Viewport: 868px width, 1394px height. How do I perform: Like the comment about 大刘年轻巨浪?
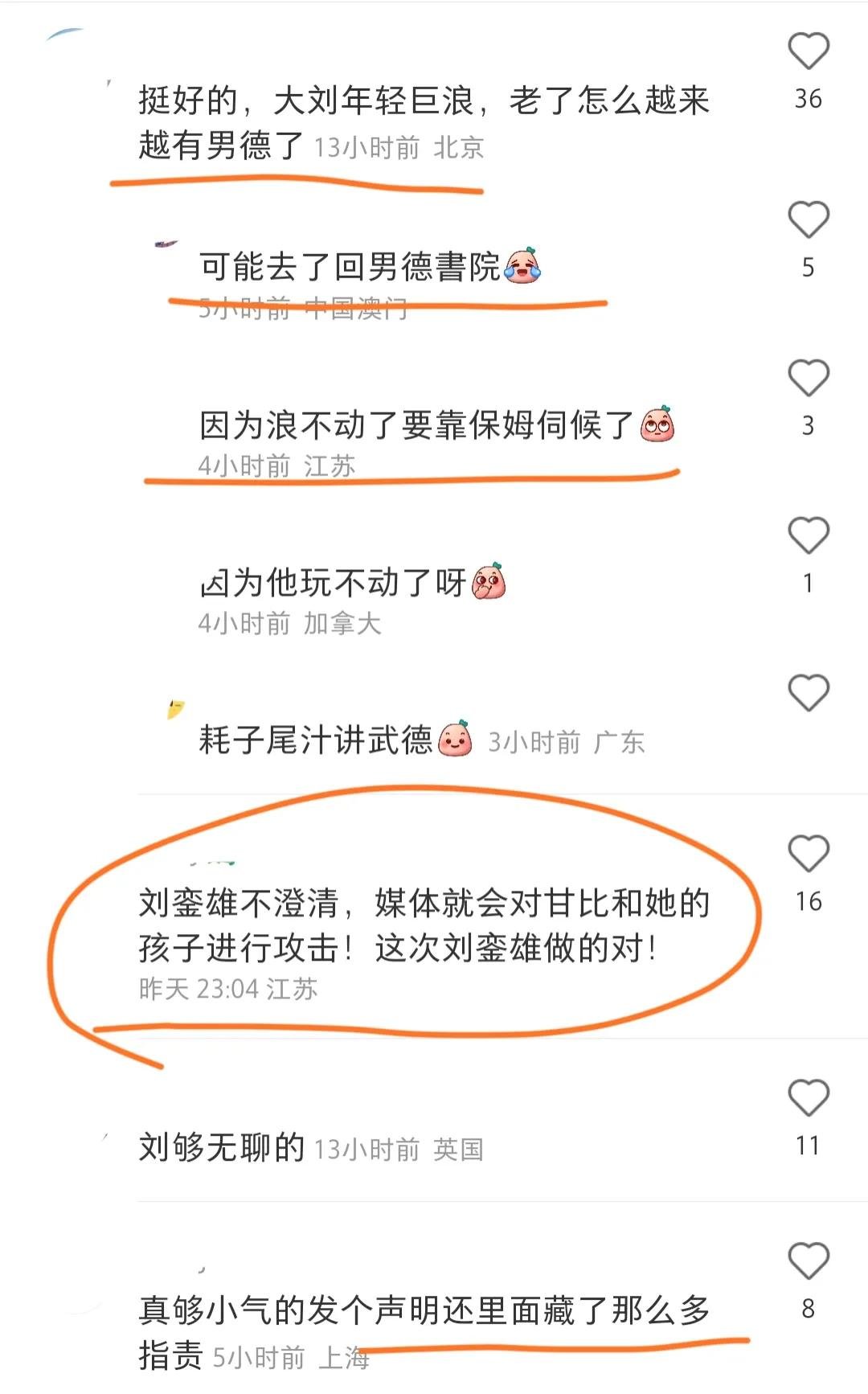[x=808, y=51]
